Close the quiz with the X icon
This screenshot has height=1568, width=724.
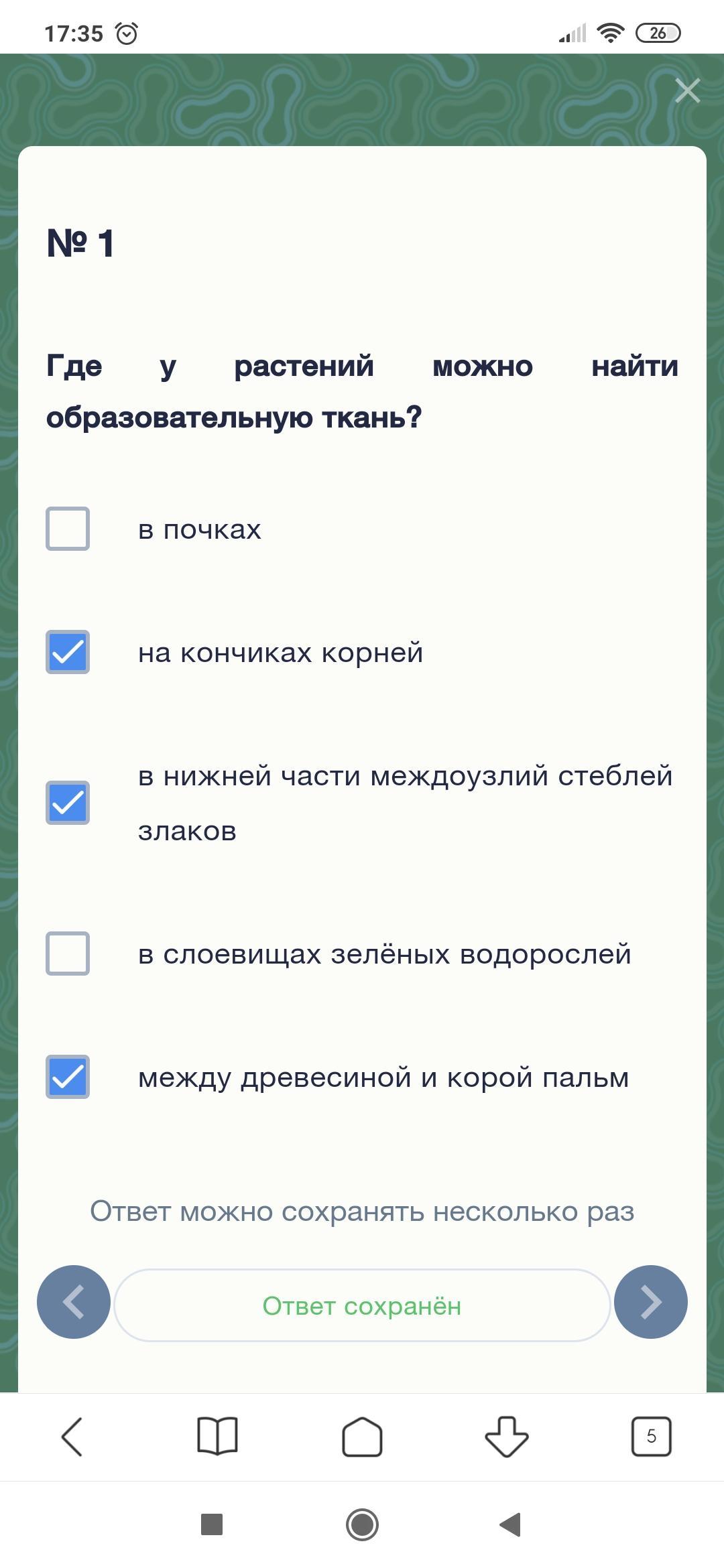[x=687, y=90]
